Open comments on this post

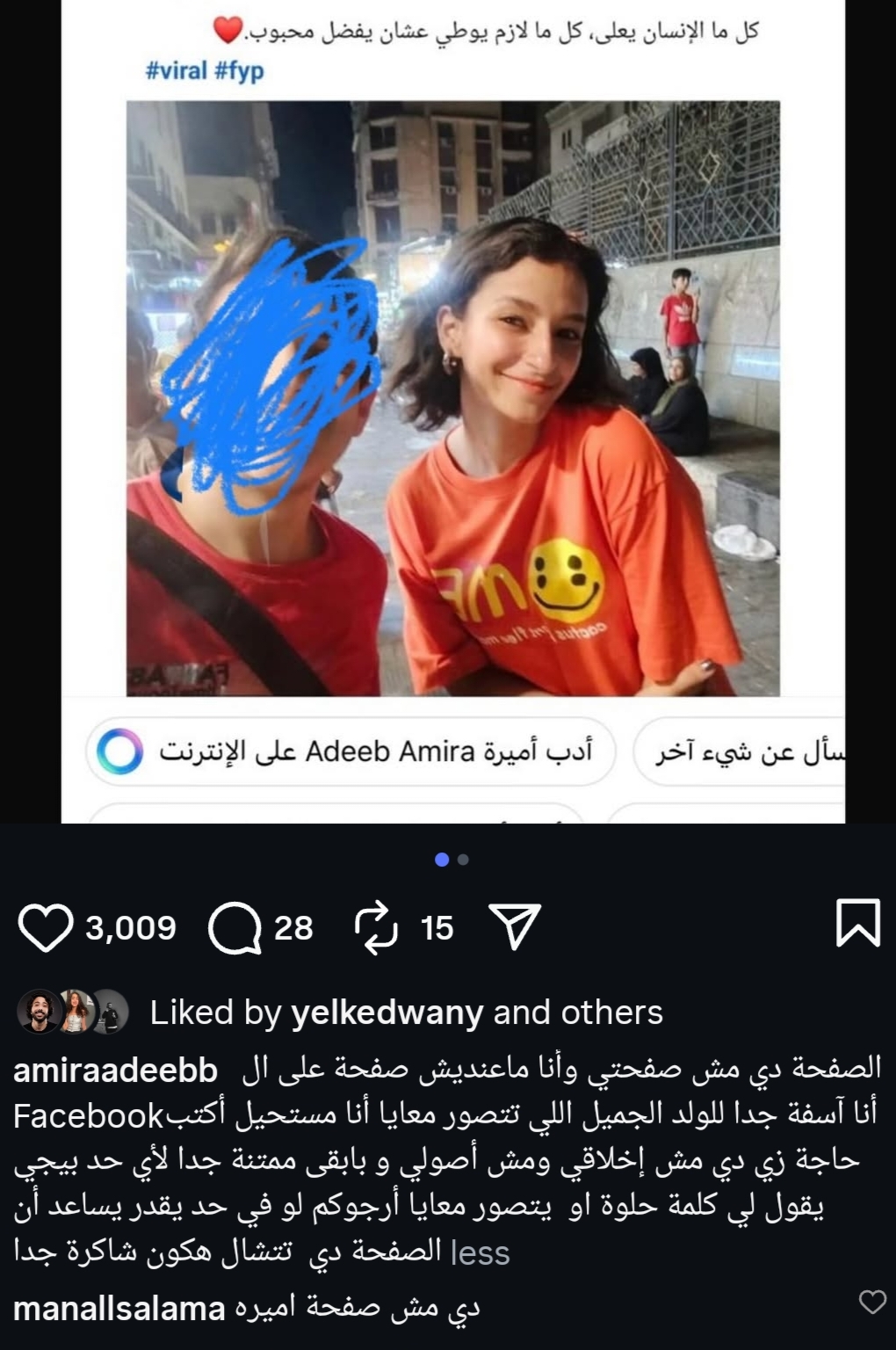tap(234, 928)
